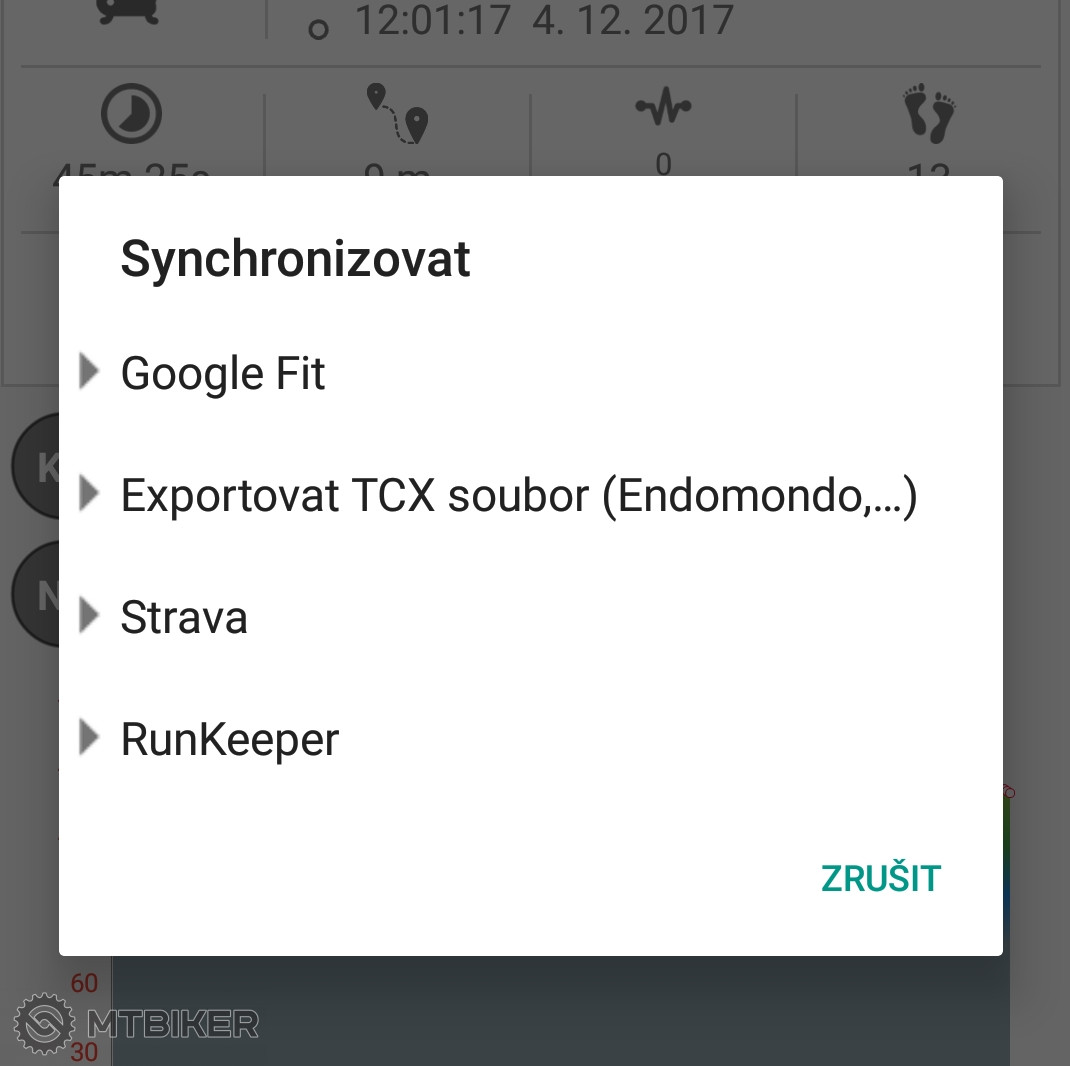Choose Exportovat TCX soubor option
Viewport: 1070px width, 1066px height.
point(518,496)
